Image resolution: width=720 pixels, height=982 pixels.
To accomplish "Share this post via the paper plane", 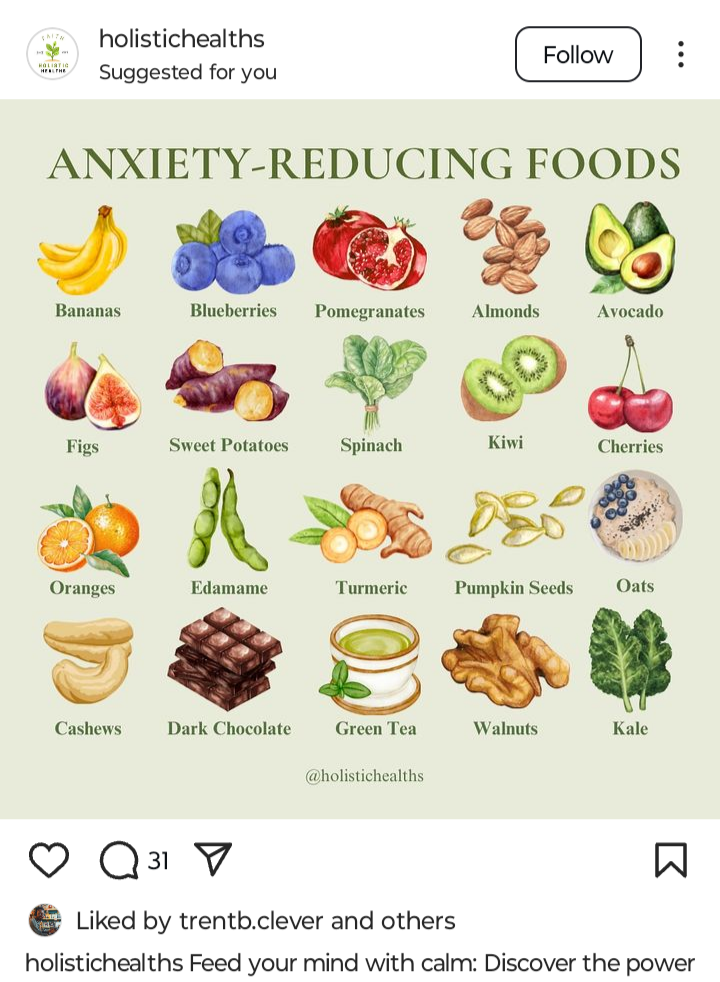I will 212,858.
